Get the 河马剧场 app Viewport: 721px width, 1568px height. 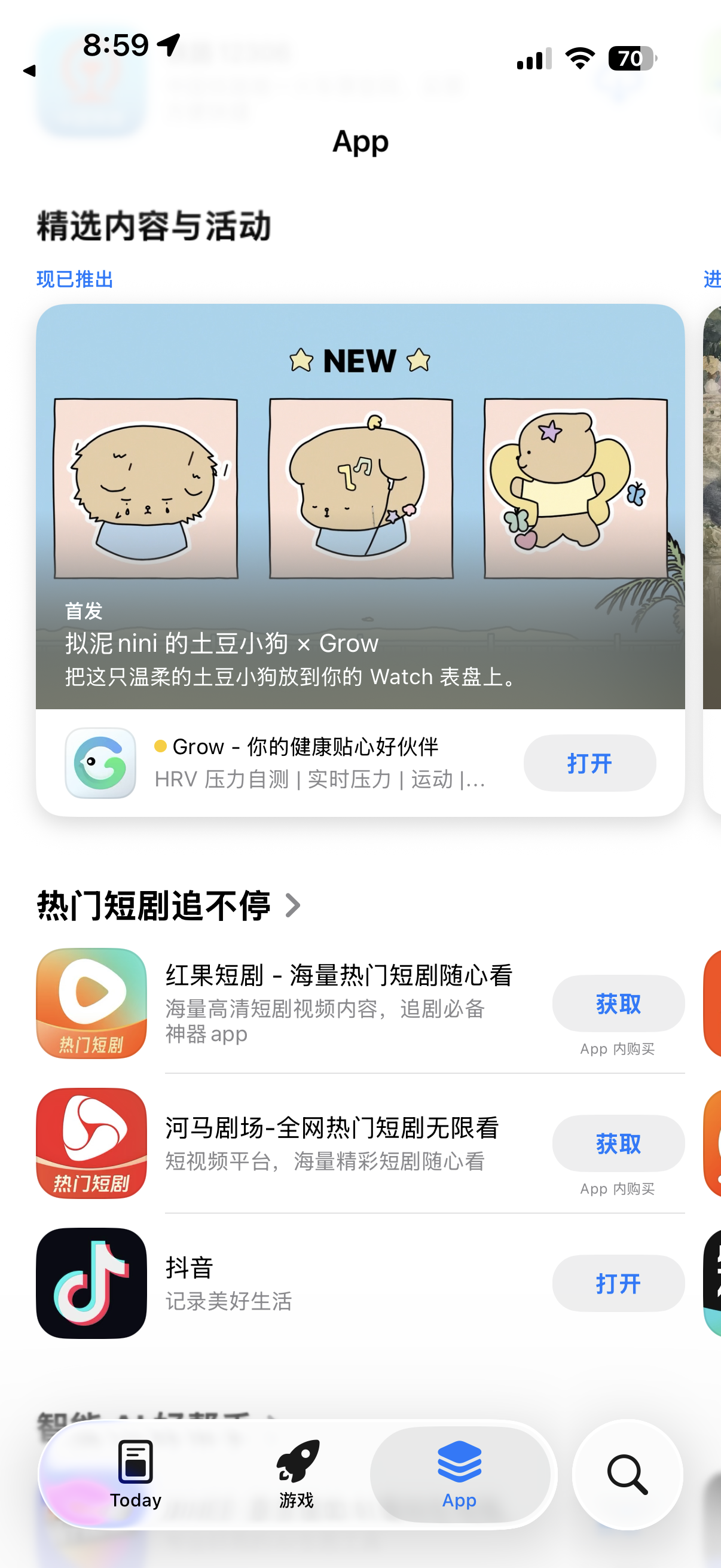coord(618,1143)
